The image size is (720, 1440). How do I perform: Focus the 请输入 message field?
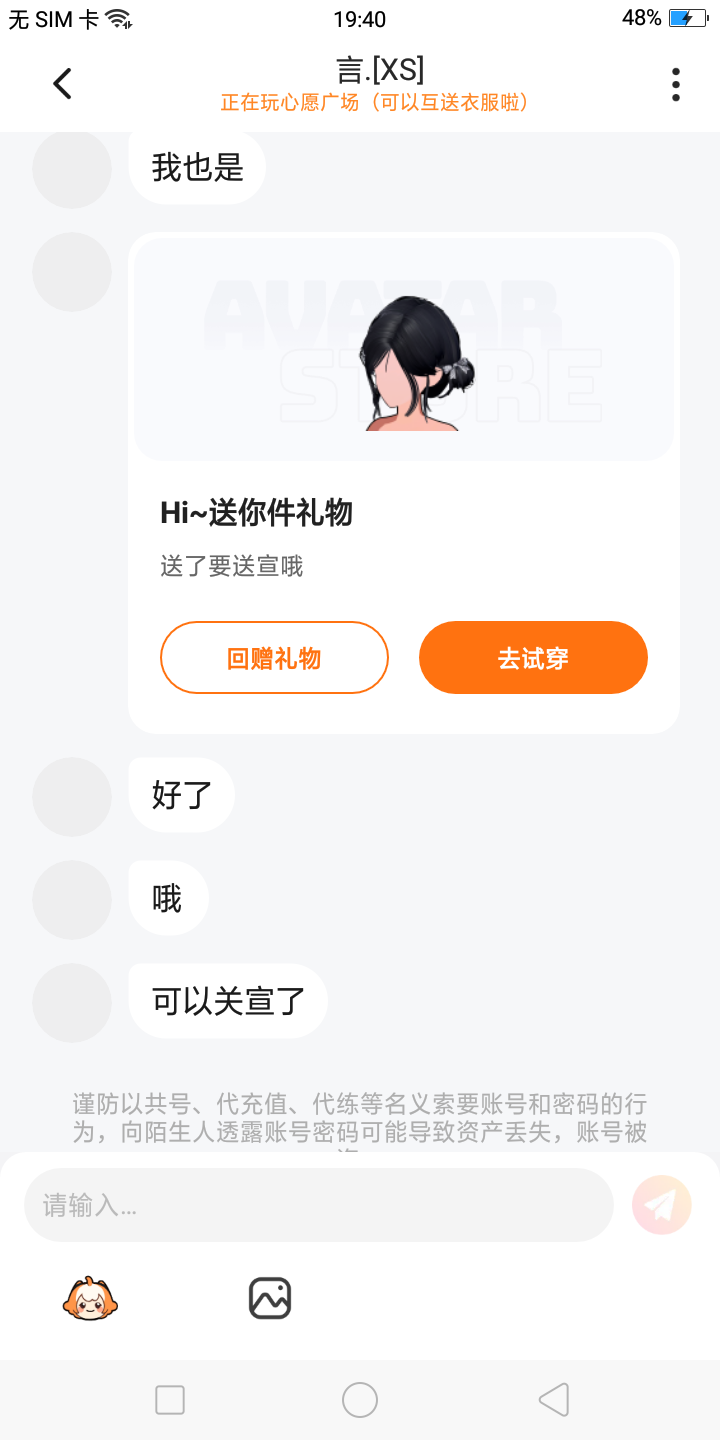click(318, 1205)
